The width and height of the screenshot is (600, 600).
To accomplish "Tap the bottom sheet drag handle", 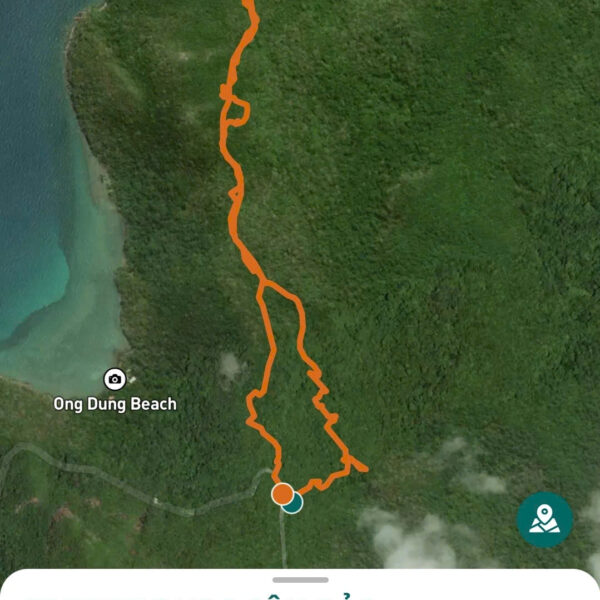I will coord(300,579).
